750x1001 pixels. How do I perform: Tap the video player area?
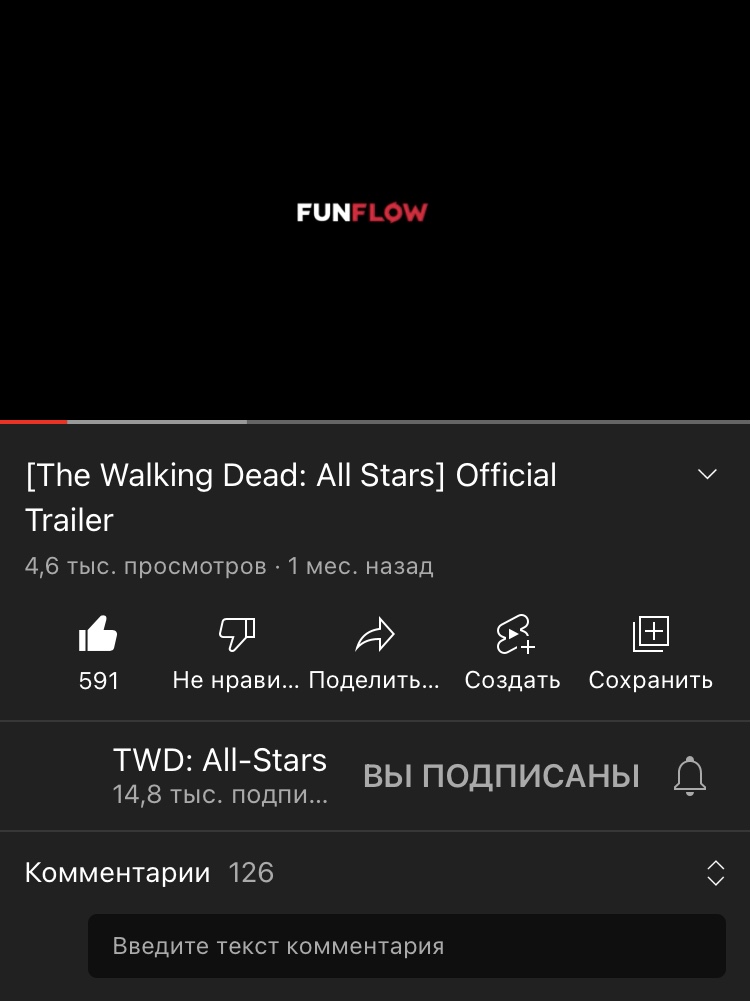click(375, 210)
